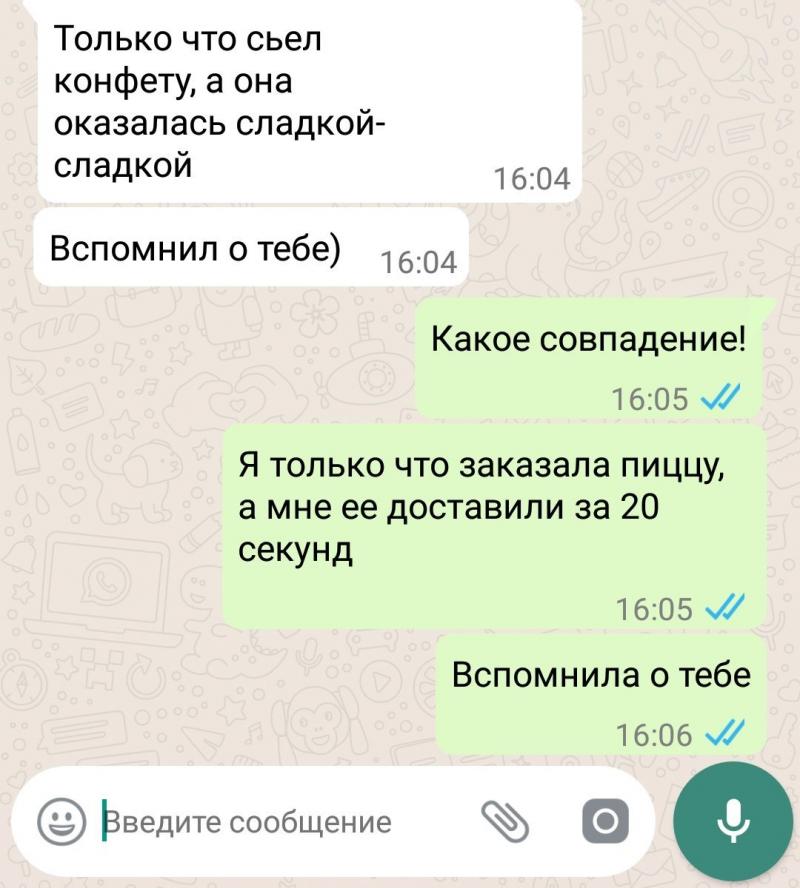Open the emoji picker
Screen dimensions: 800x888
point(62,822)
